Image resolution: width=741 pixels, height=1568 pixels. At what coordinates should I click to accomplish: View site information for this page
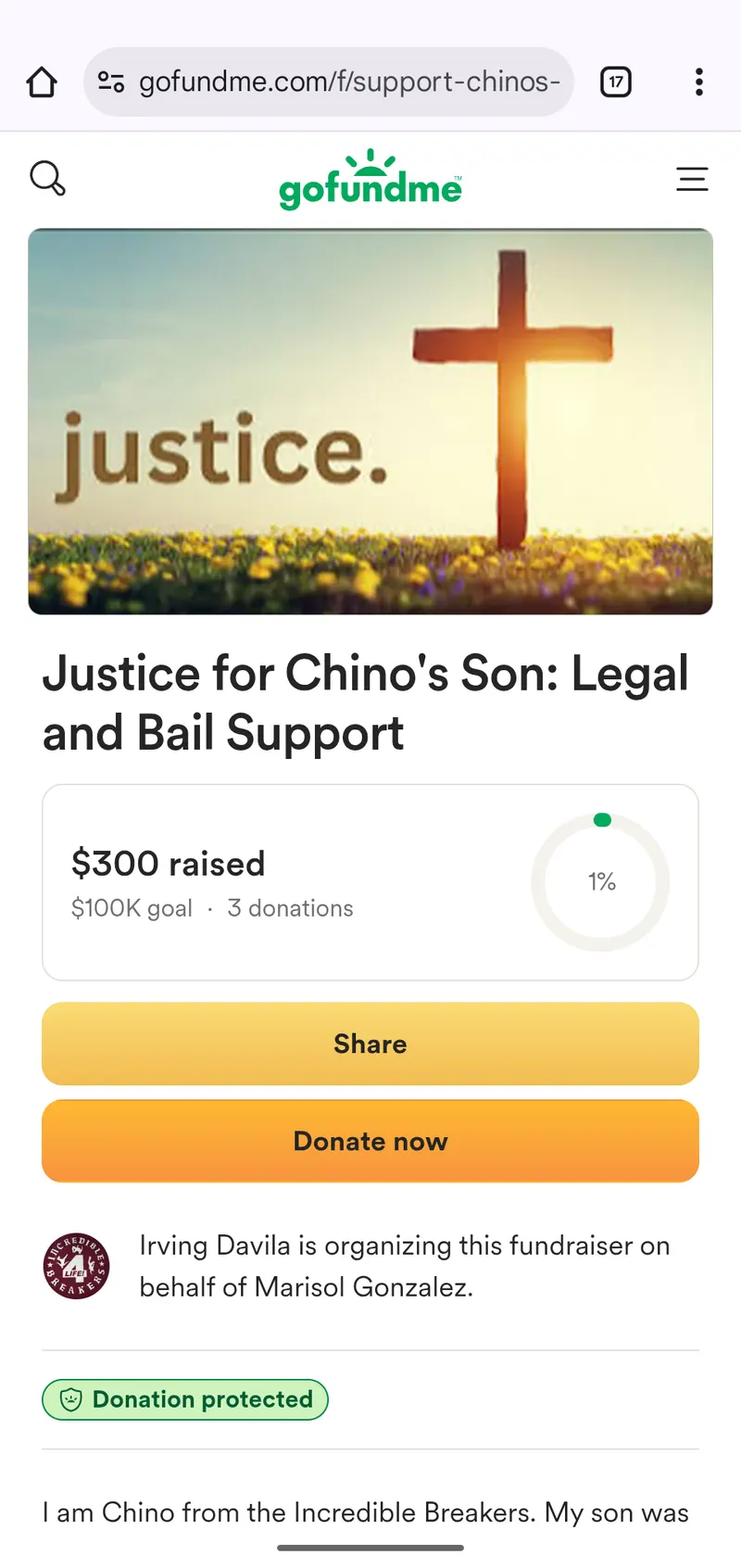pos(111,82)
